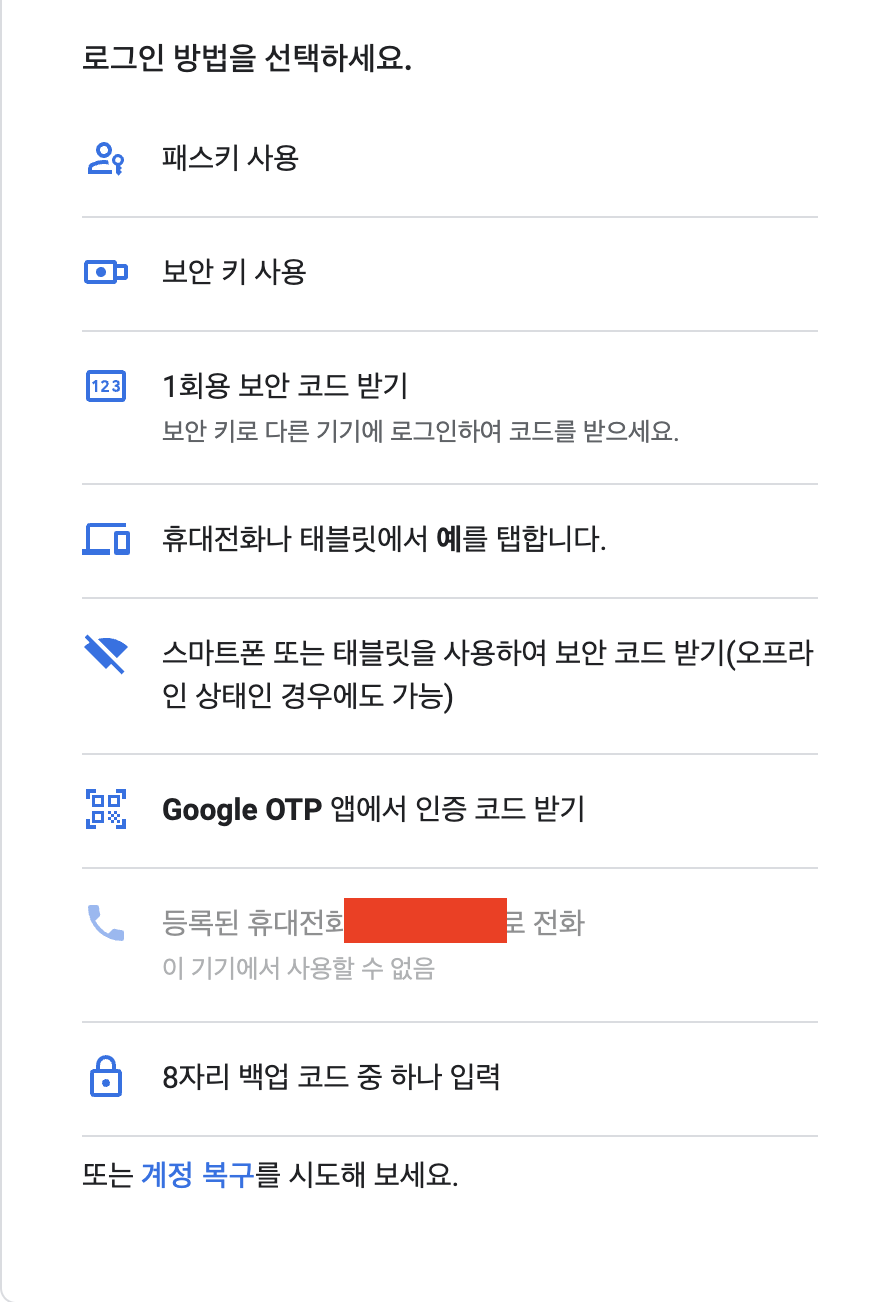Click the security key icon
The height and width of the screenshot is (1302, 882).
tap(105, 272)
